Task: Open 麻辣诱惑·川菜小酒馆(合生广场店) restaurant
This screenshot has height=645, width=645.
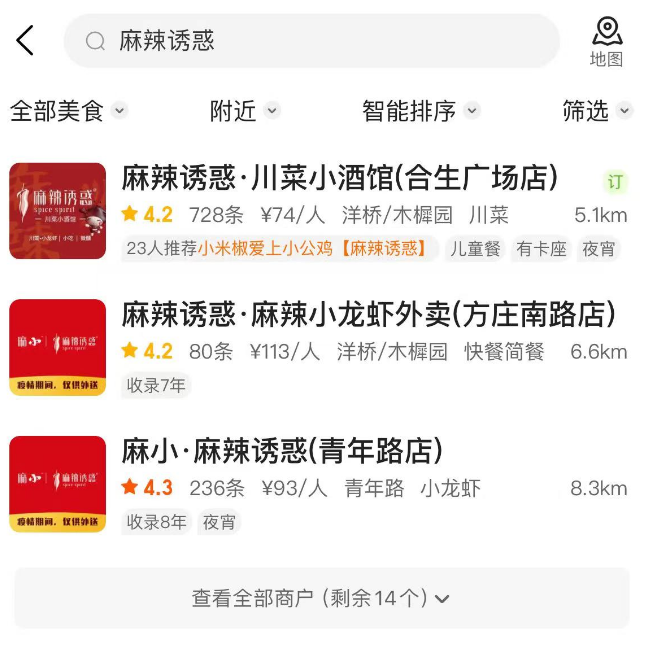Action: point(340,180)
